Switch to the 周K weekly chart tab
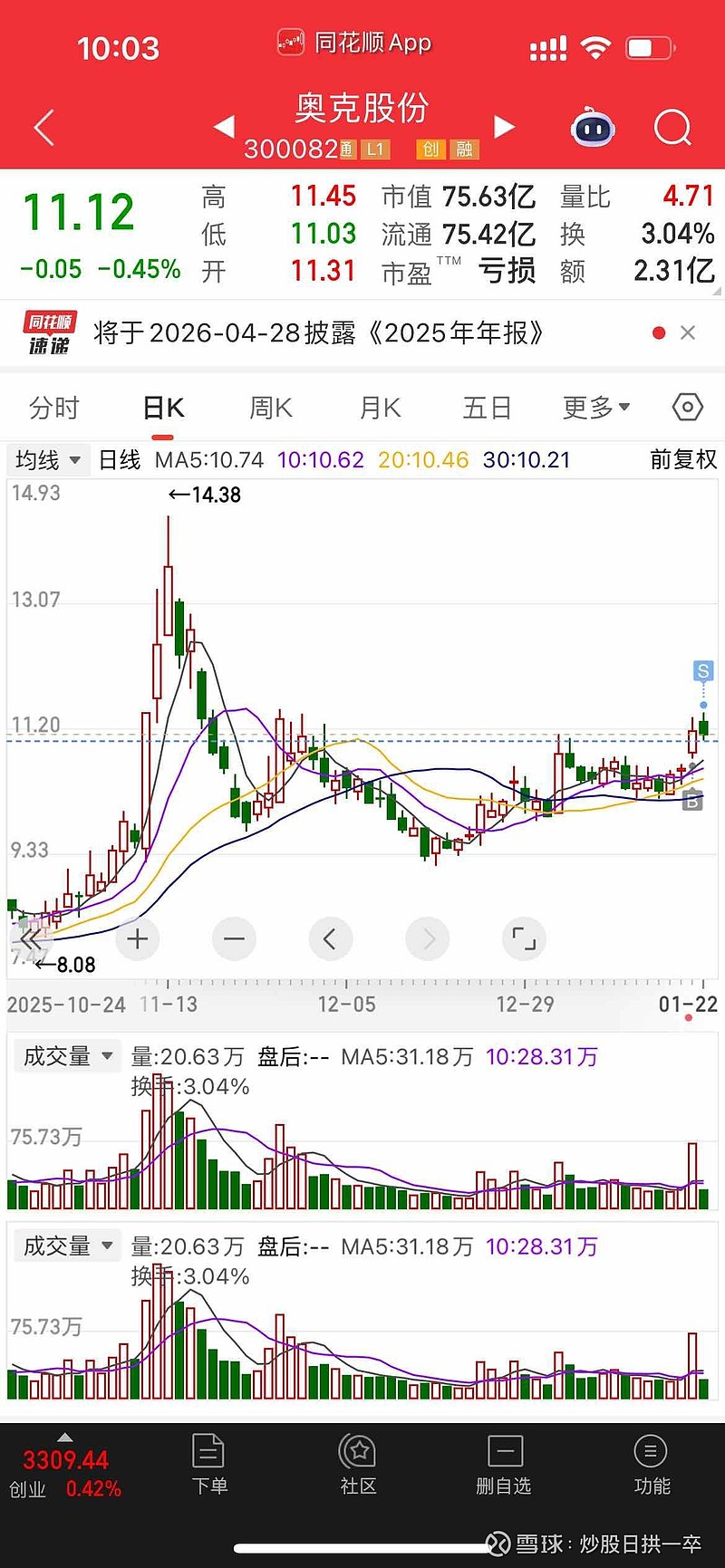Screen dimensions: 725x1568 [269, 408]
